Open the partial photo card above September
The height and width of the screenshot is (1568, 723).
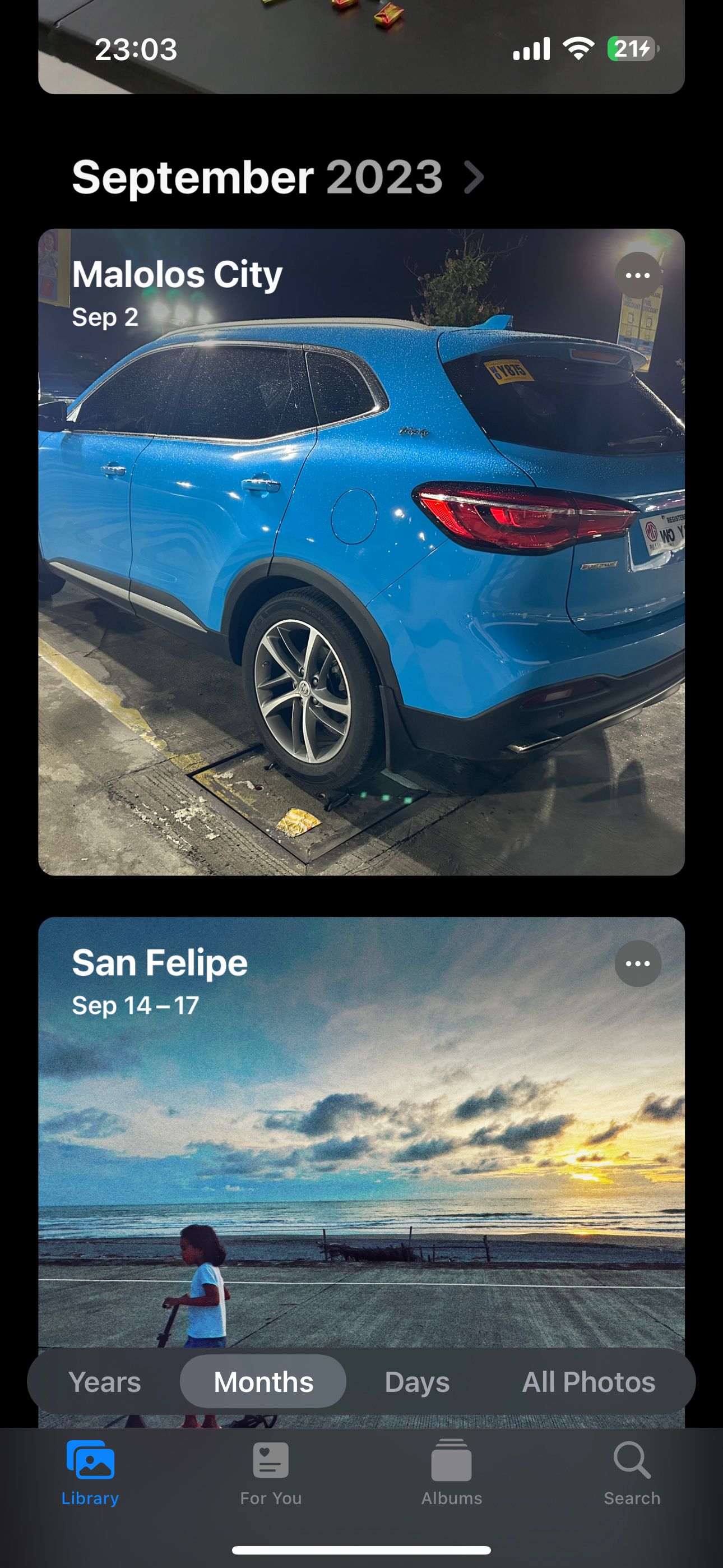click(361, 73)
